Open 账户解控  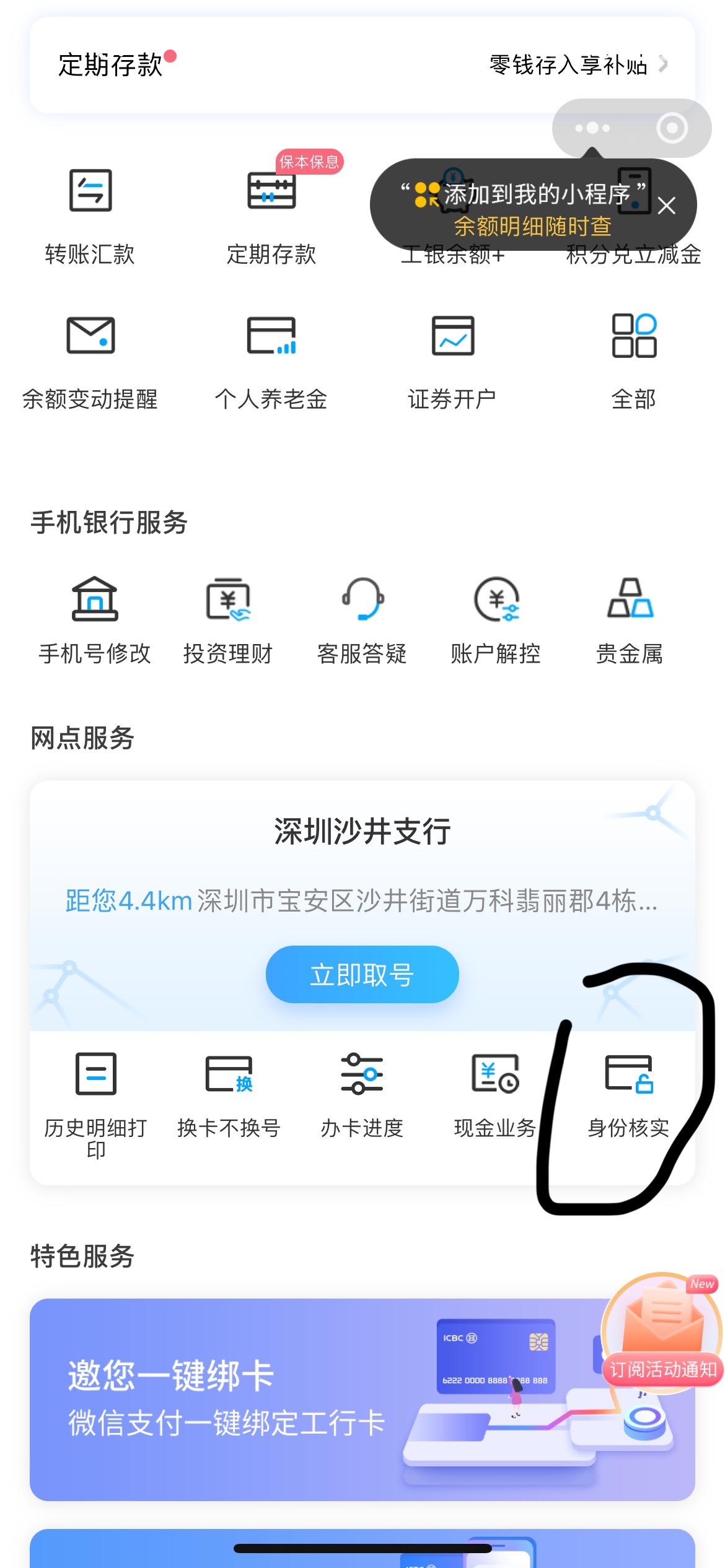[496, 619]
